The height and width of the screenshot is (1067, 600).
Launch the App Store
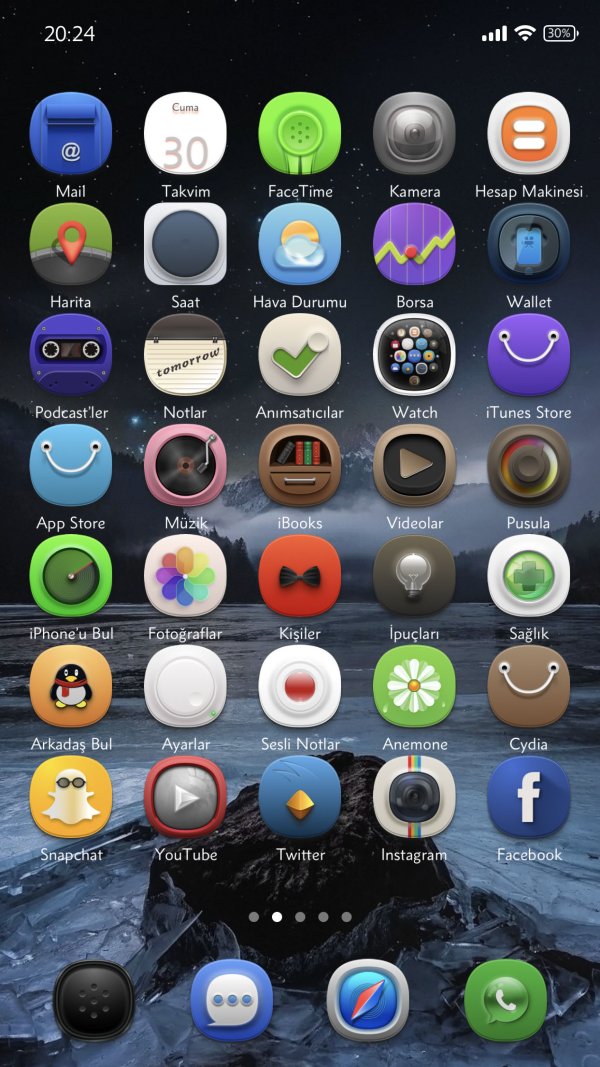pyautogui.click(x=71, y=466)
